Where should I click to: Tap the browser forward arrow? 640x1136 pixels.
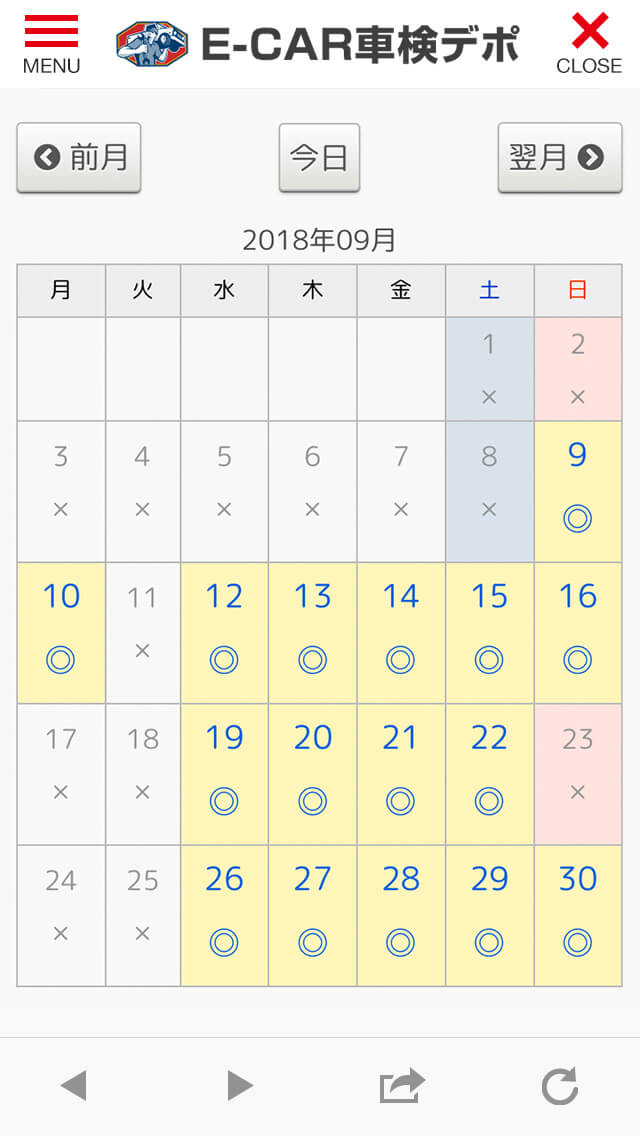tap(239, 1085)
